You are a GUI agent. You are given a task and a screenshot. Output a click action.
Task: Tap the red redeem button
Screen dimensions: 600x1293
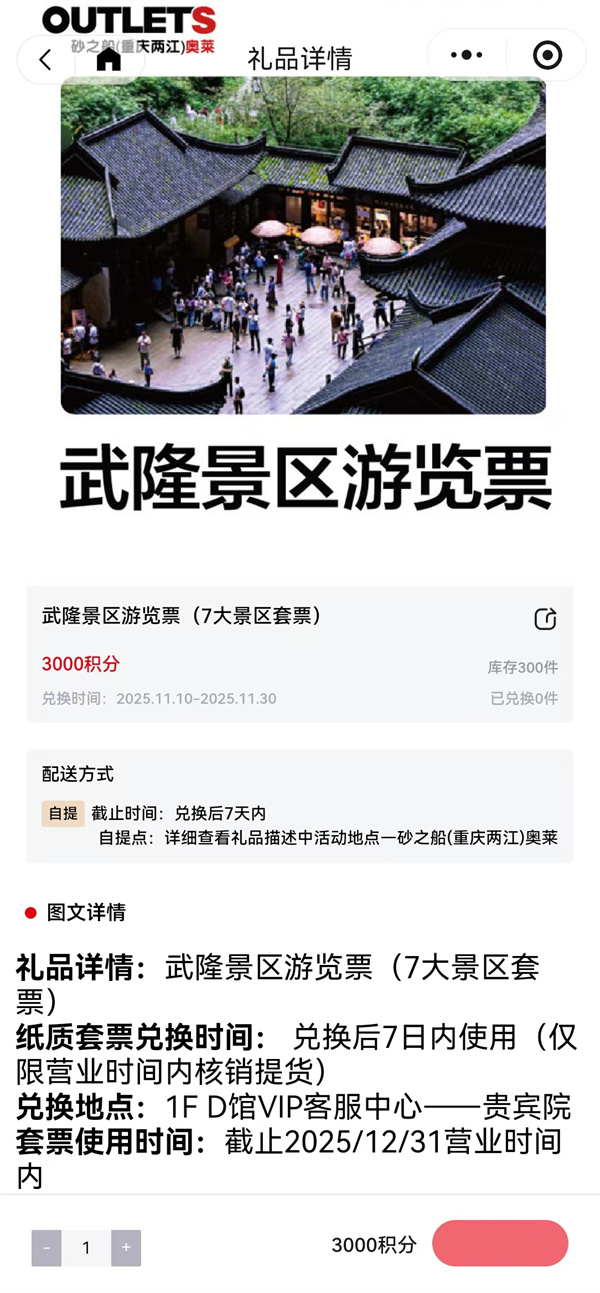(500, 1243)
